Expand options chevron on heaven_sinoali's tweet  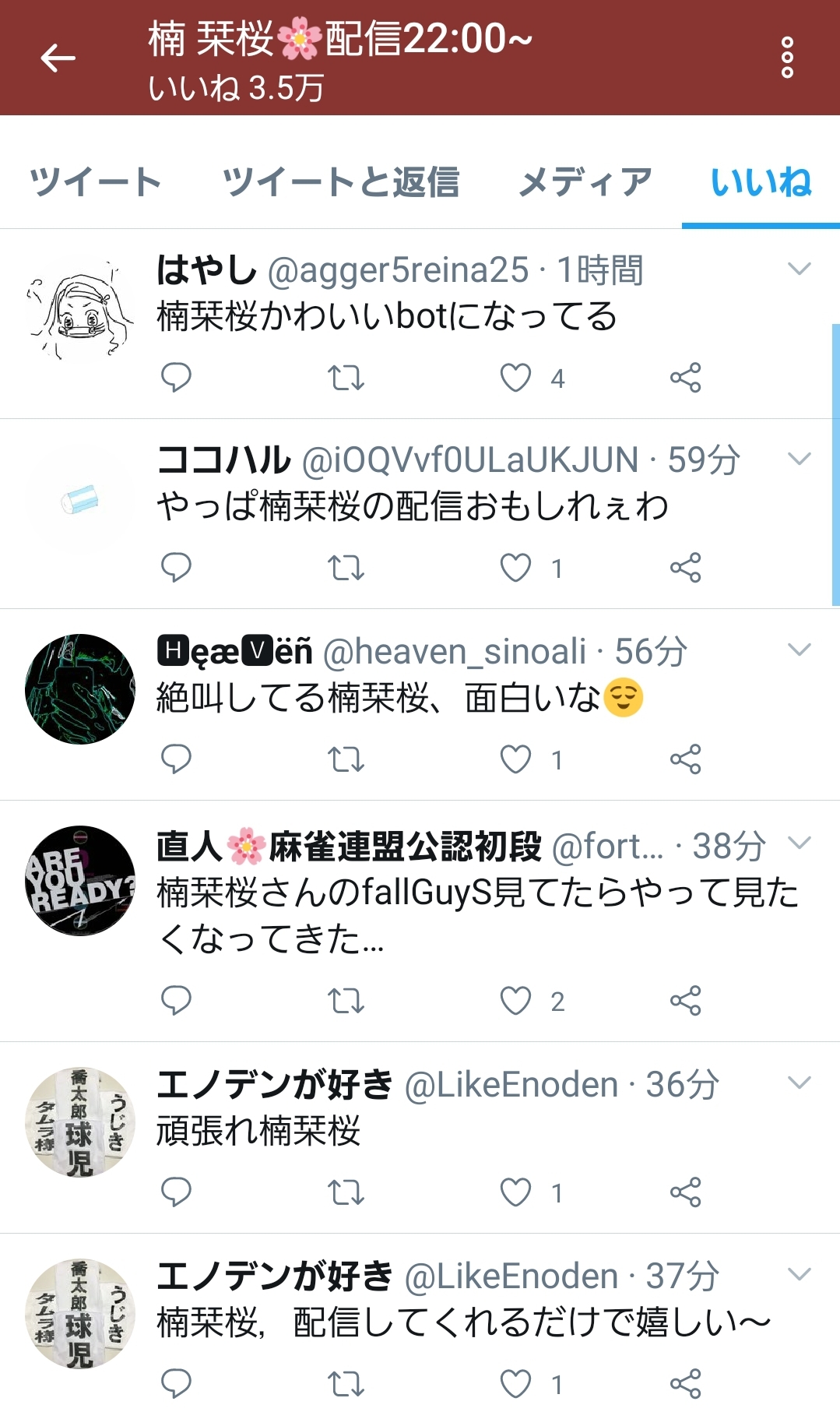[800, 650]
